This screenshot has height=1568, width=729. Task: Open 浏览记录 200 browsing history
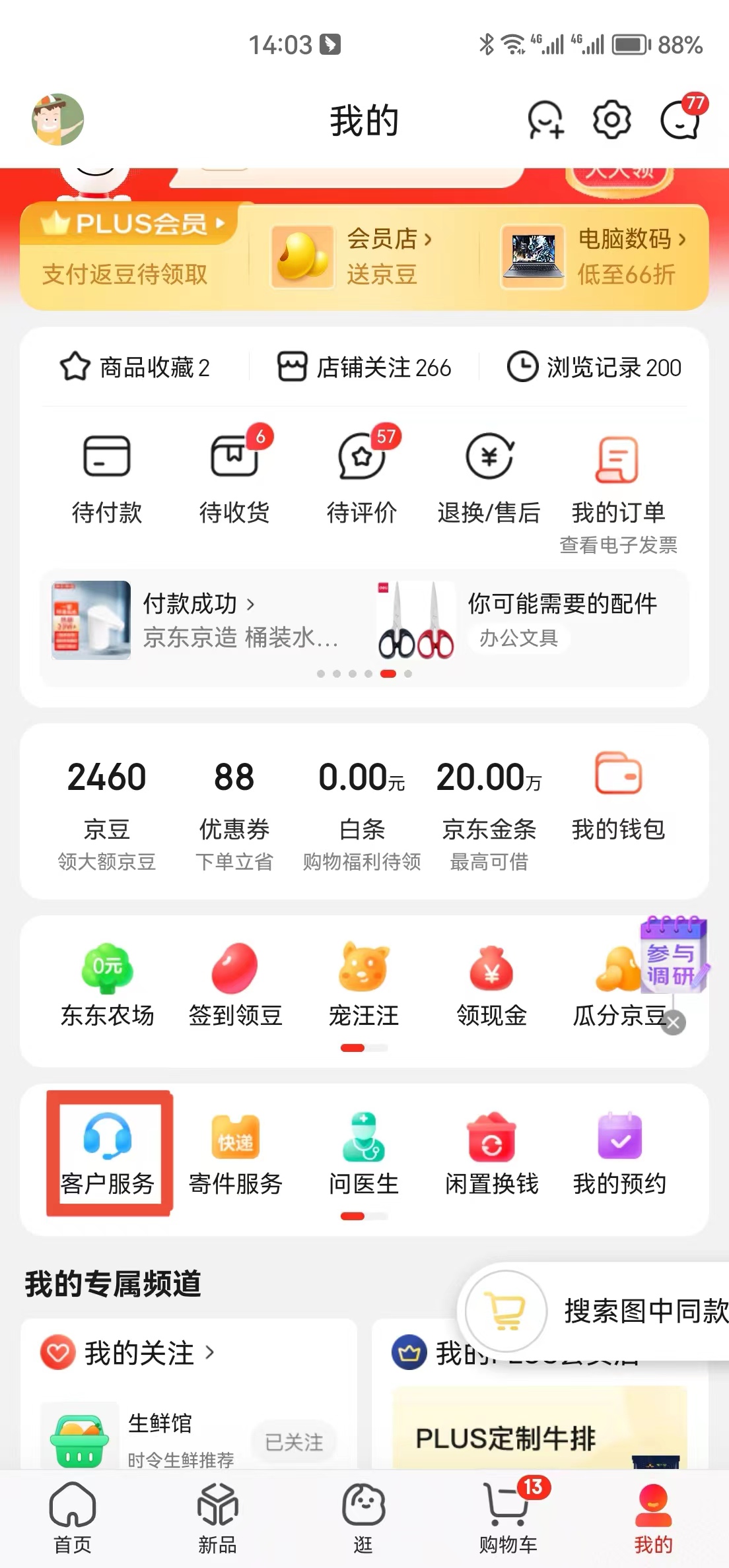pyautogui.click(x=592, y=368)
